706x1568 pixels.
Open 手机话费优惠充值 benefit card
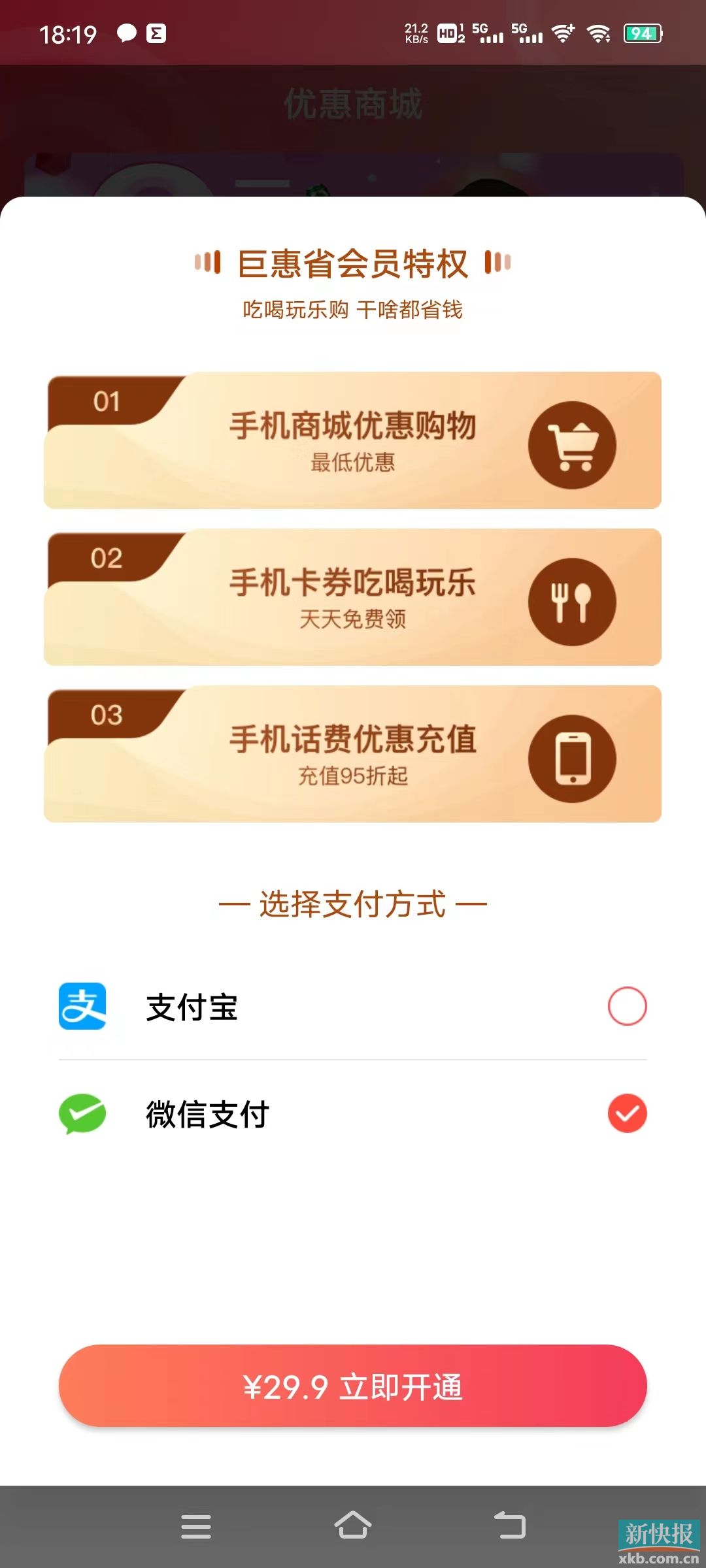pos(353,754)
